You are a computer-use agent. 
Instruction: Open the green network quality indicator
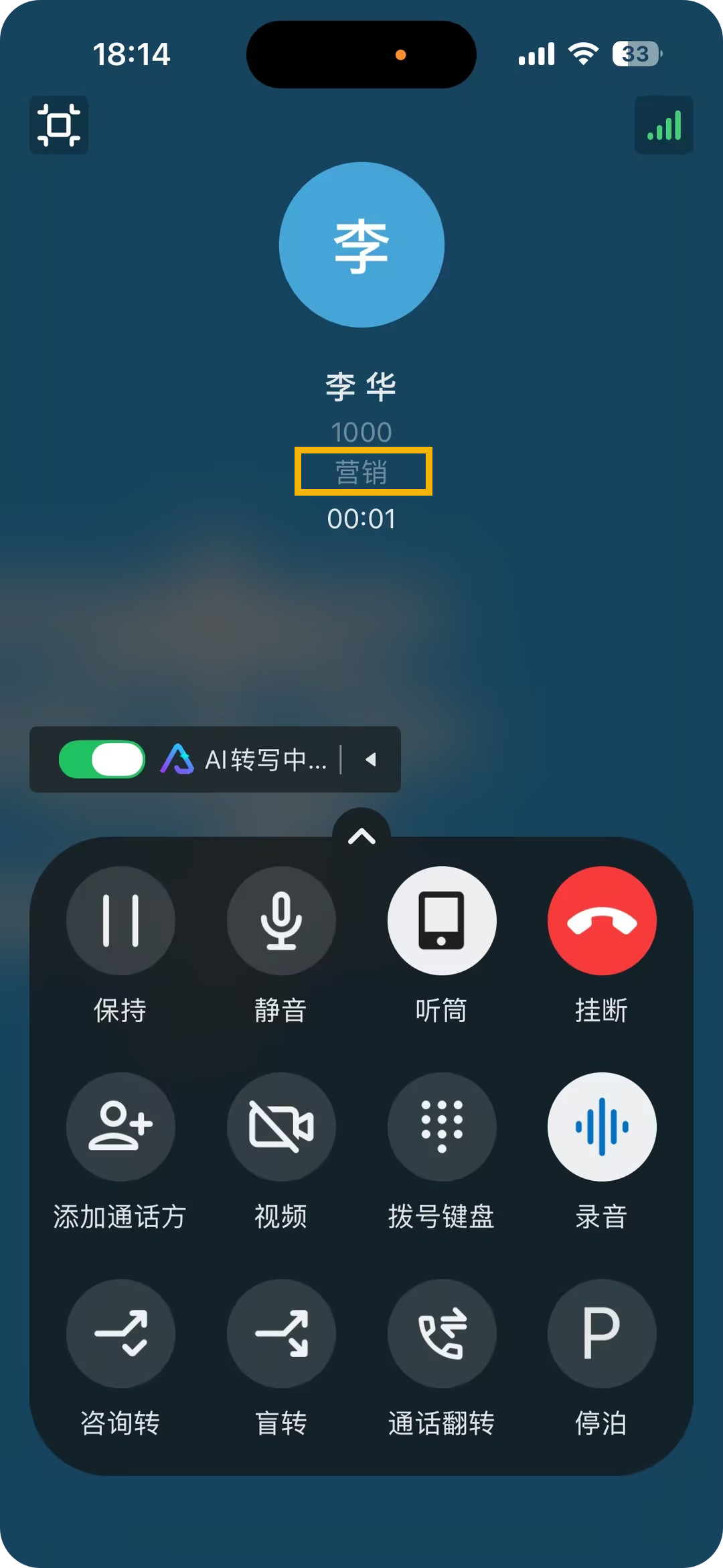(x=663, y=125)
